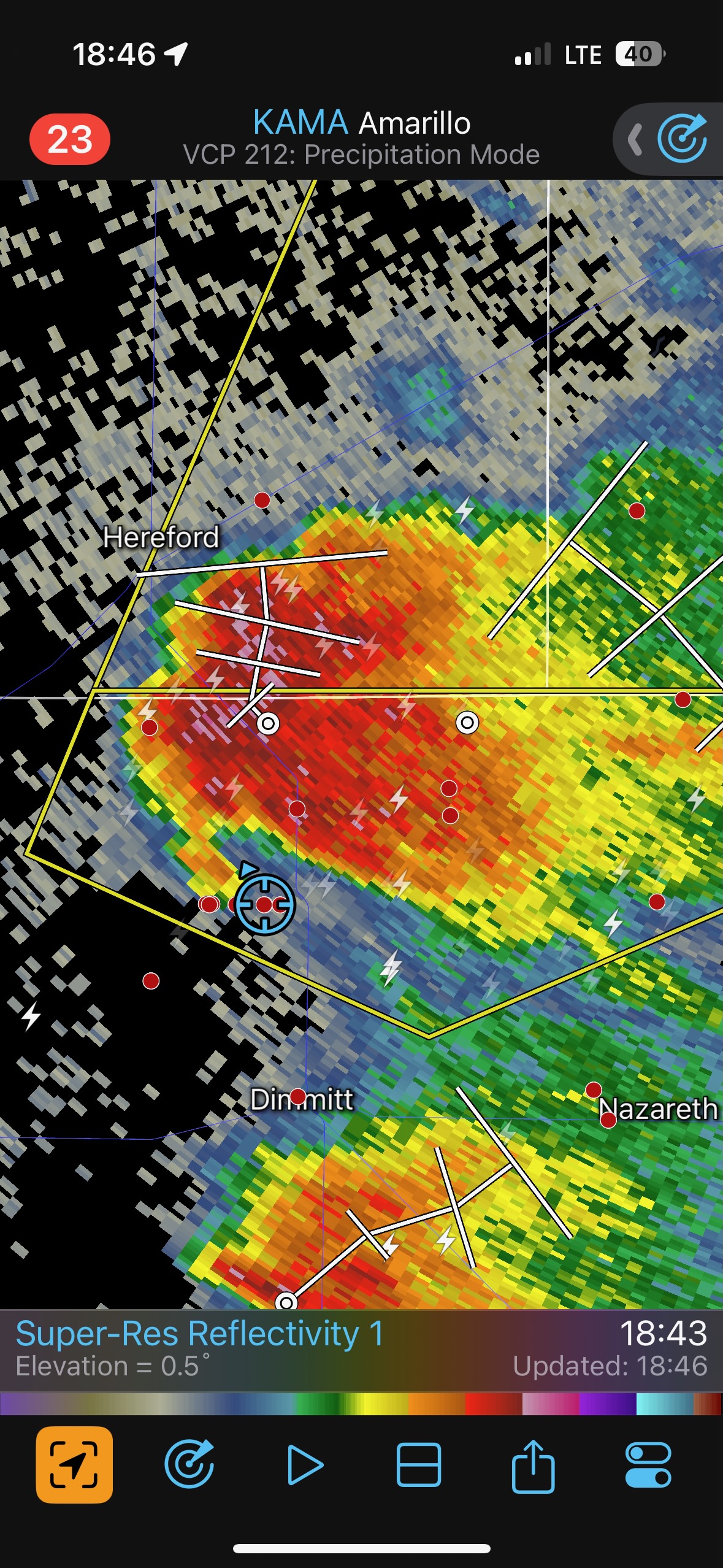This screenshot has height=1568, width=723.
Task: Open the settings toggles menu
Action: coord(648,1464)
